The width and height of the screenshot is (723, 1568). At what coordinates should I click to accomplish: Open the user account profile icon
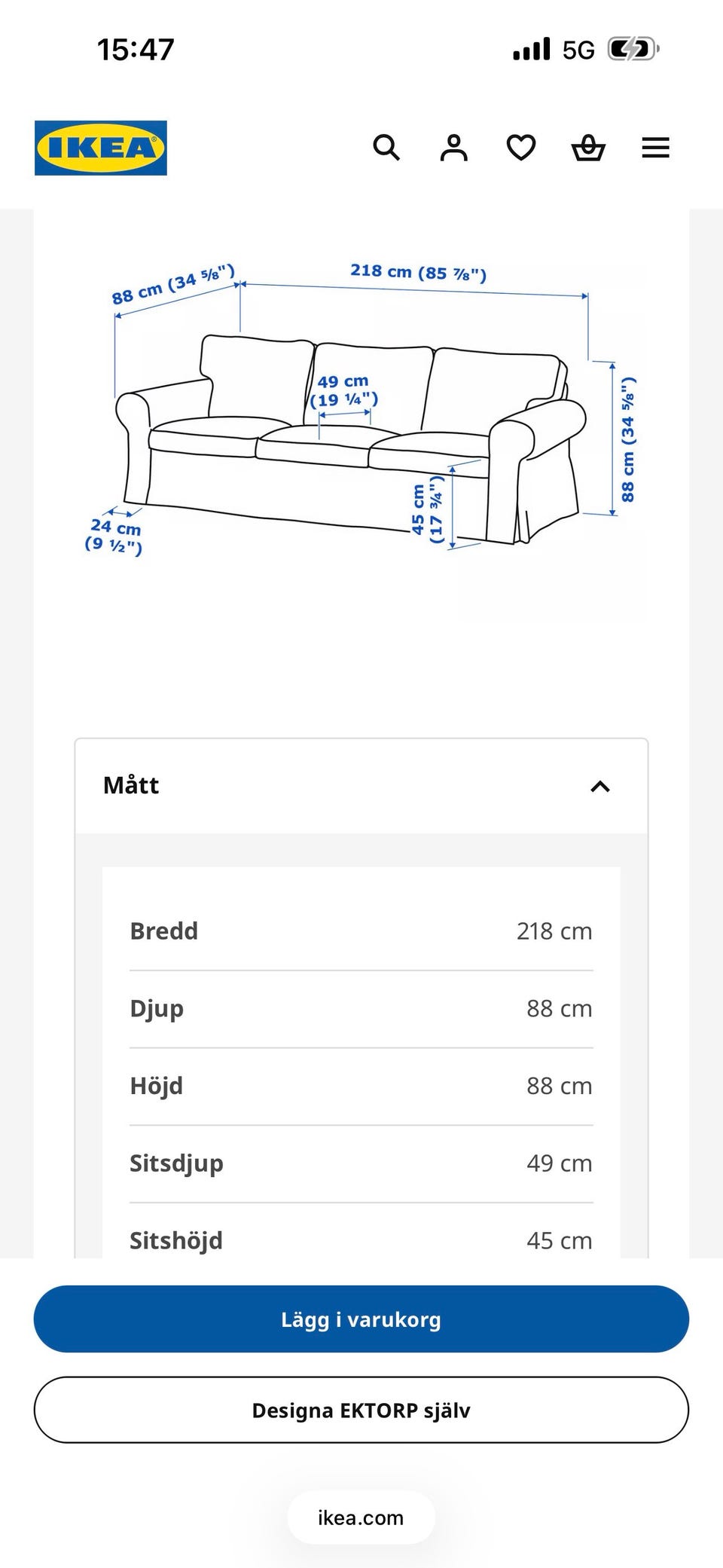(x=454, y=148)
